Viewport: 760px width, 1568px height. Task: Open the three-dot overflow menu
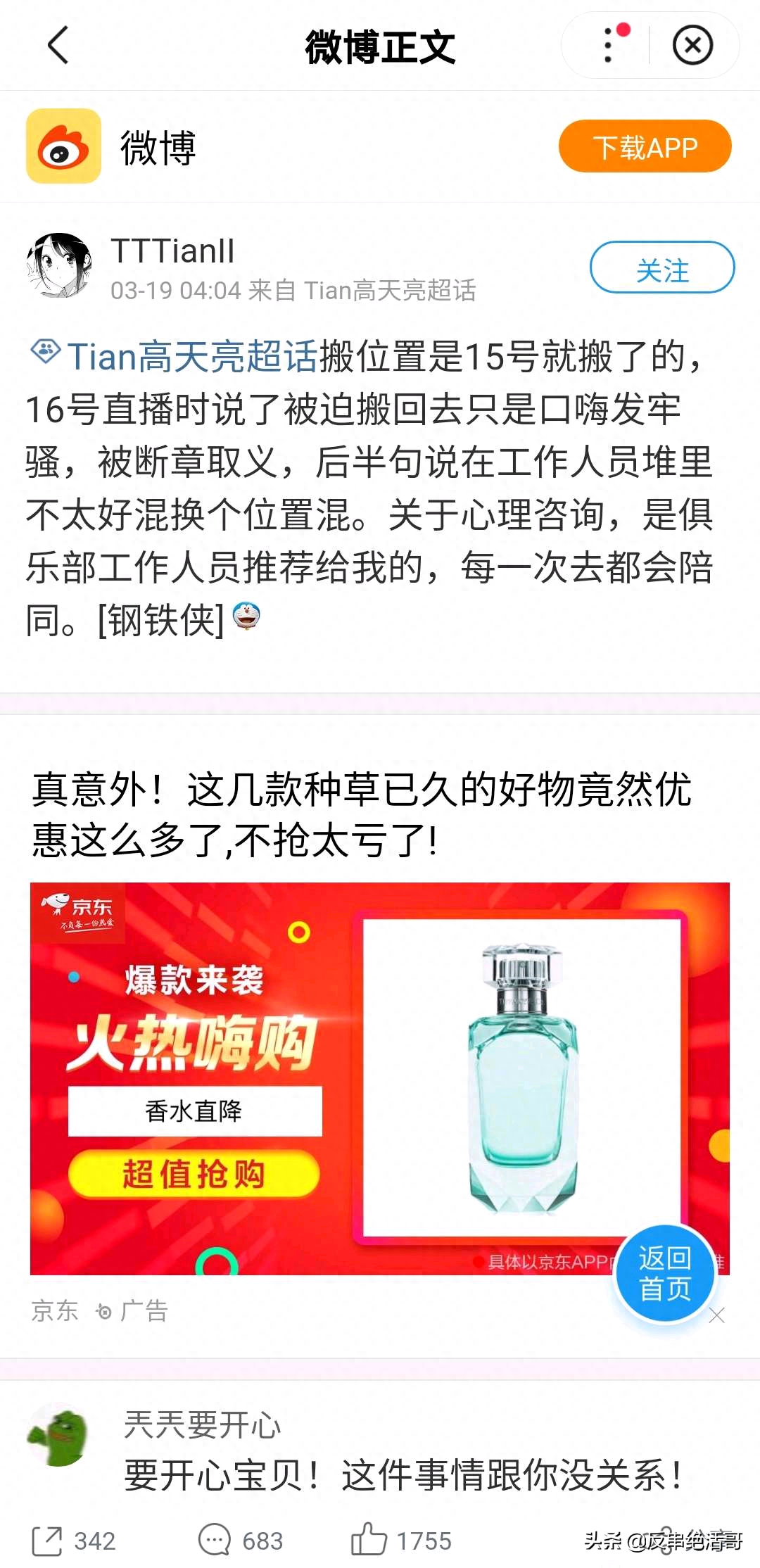click(x=609, y=46)
